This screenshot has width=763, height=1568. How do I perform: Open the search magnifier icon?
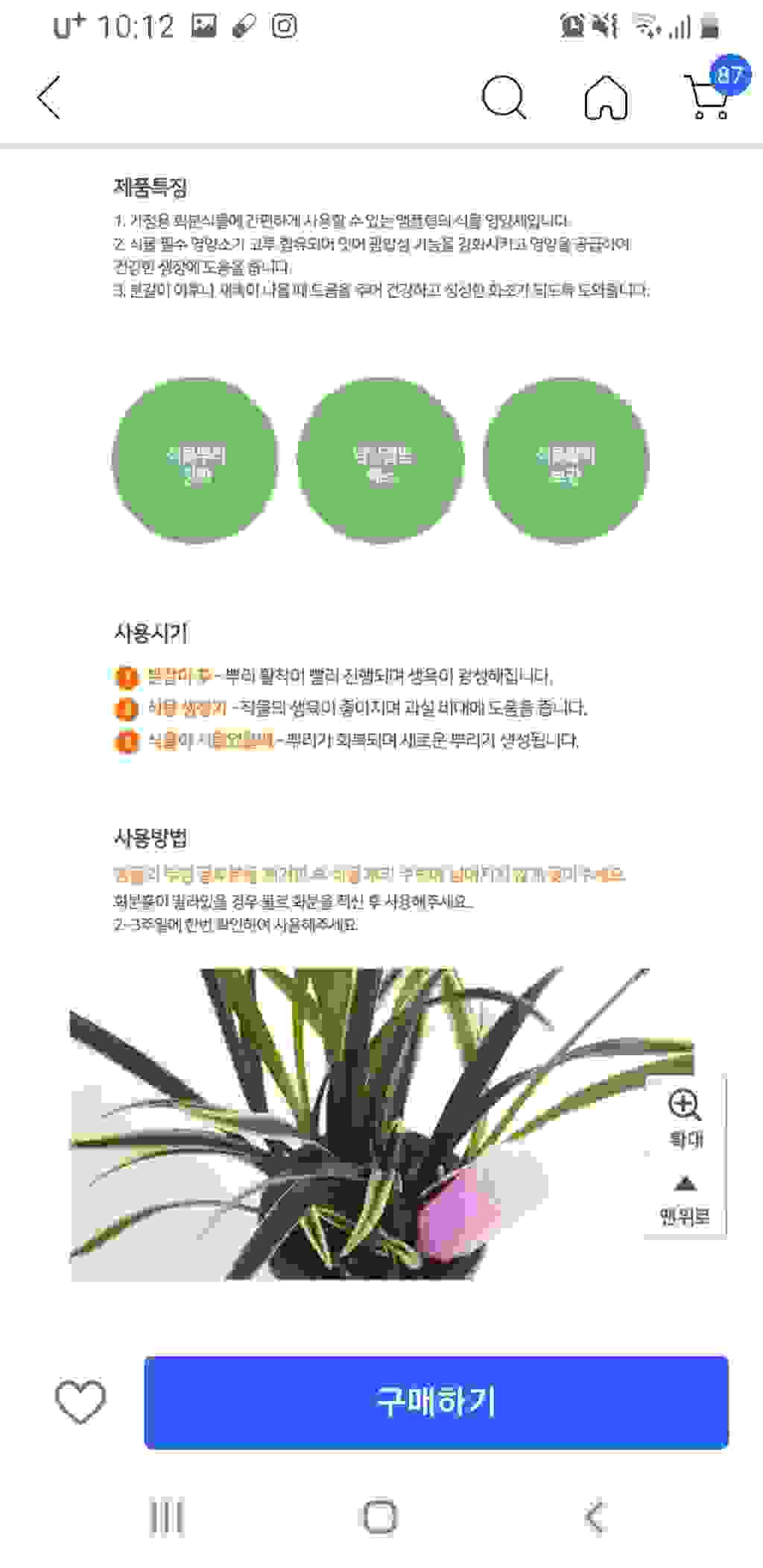(504, 98)
